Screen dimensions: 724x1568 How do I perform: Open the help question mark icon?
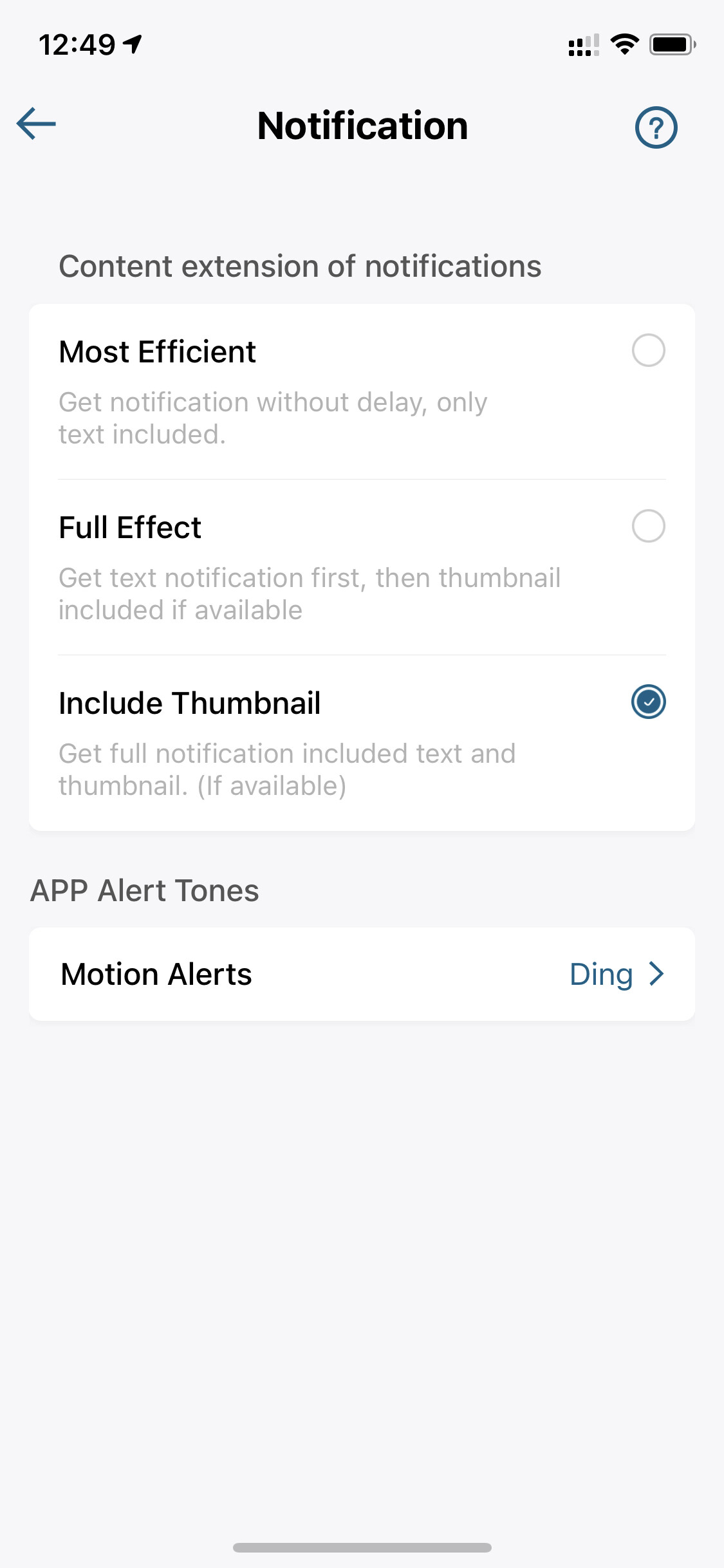(x=656, y=127)
